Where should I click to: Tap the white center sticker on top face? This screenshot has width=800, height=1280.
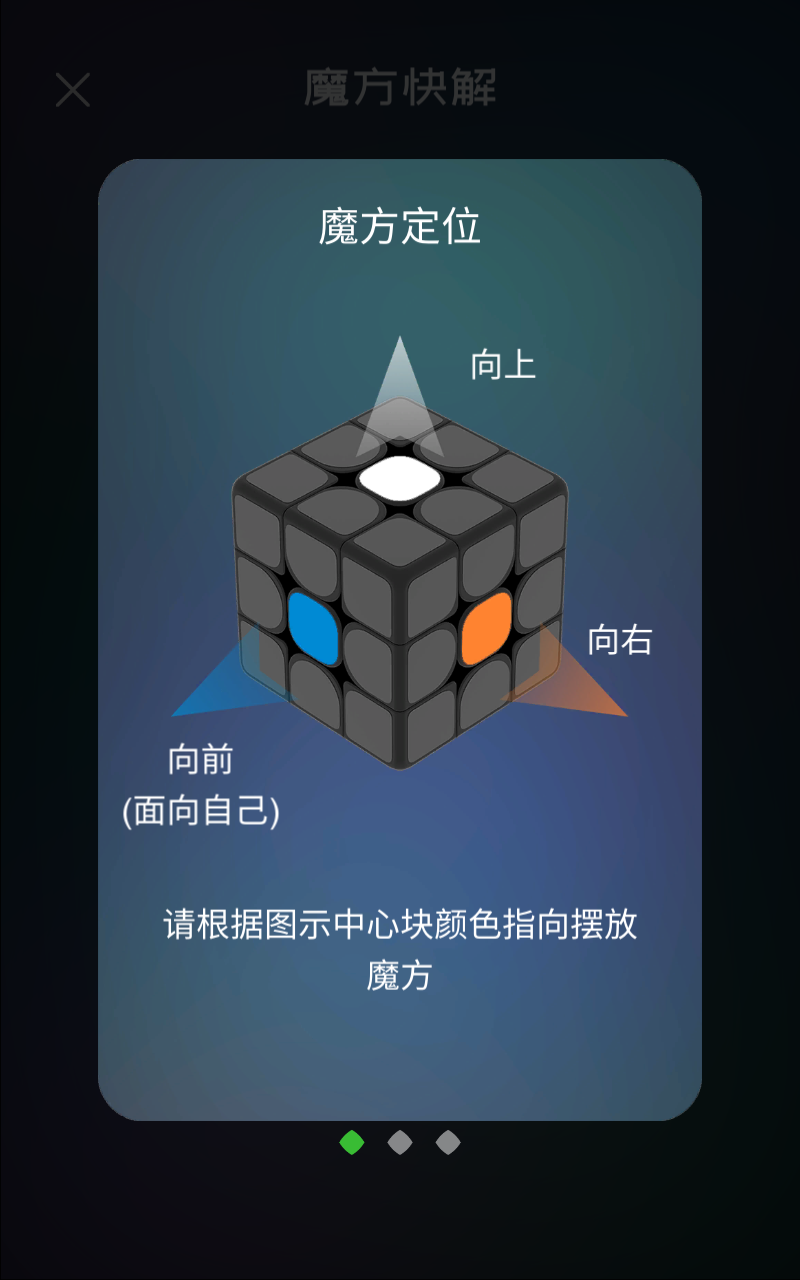click(397, 477)
